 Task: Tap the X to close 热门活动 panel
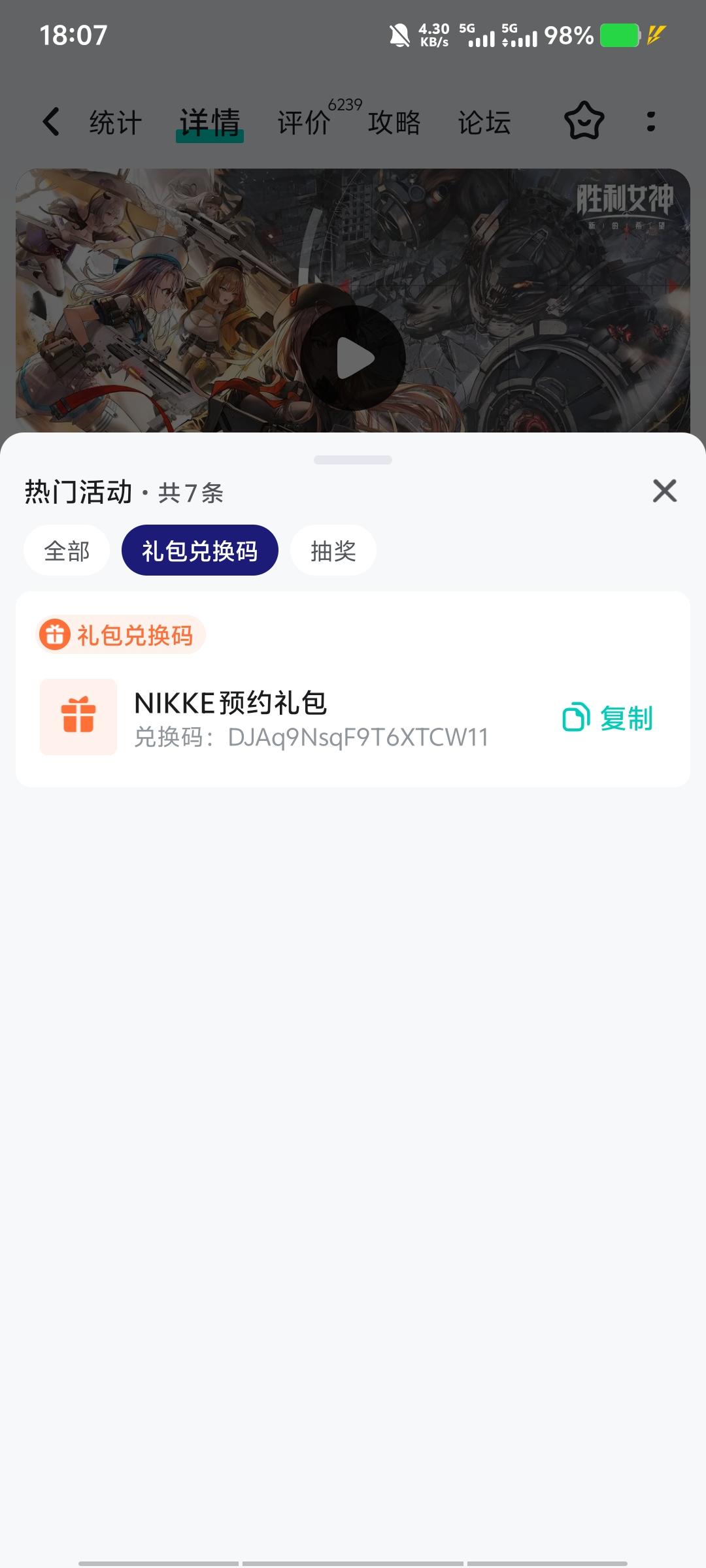point(664,491)
